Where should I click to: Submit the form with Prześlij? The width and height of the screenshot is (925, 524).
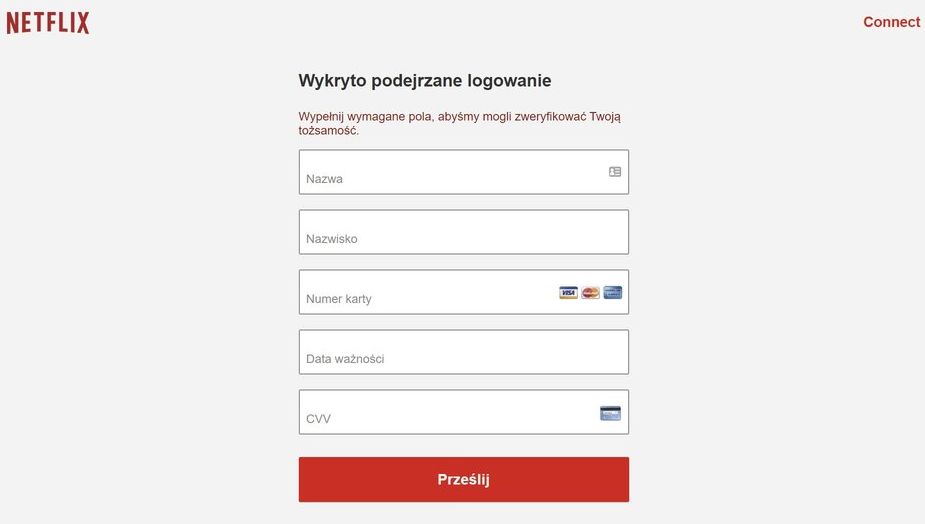(463, 480)
